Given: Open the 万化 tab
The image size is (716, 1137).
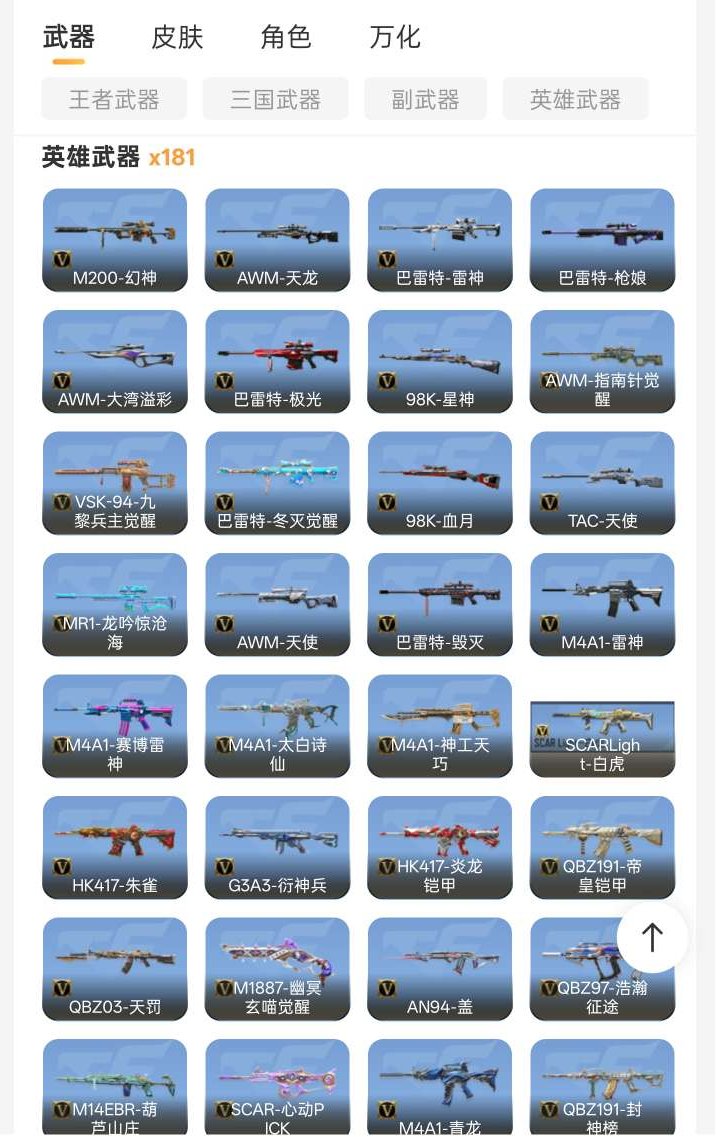Looking at the screenshot, I should (395, 38).
